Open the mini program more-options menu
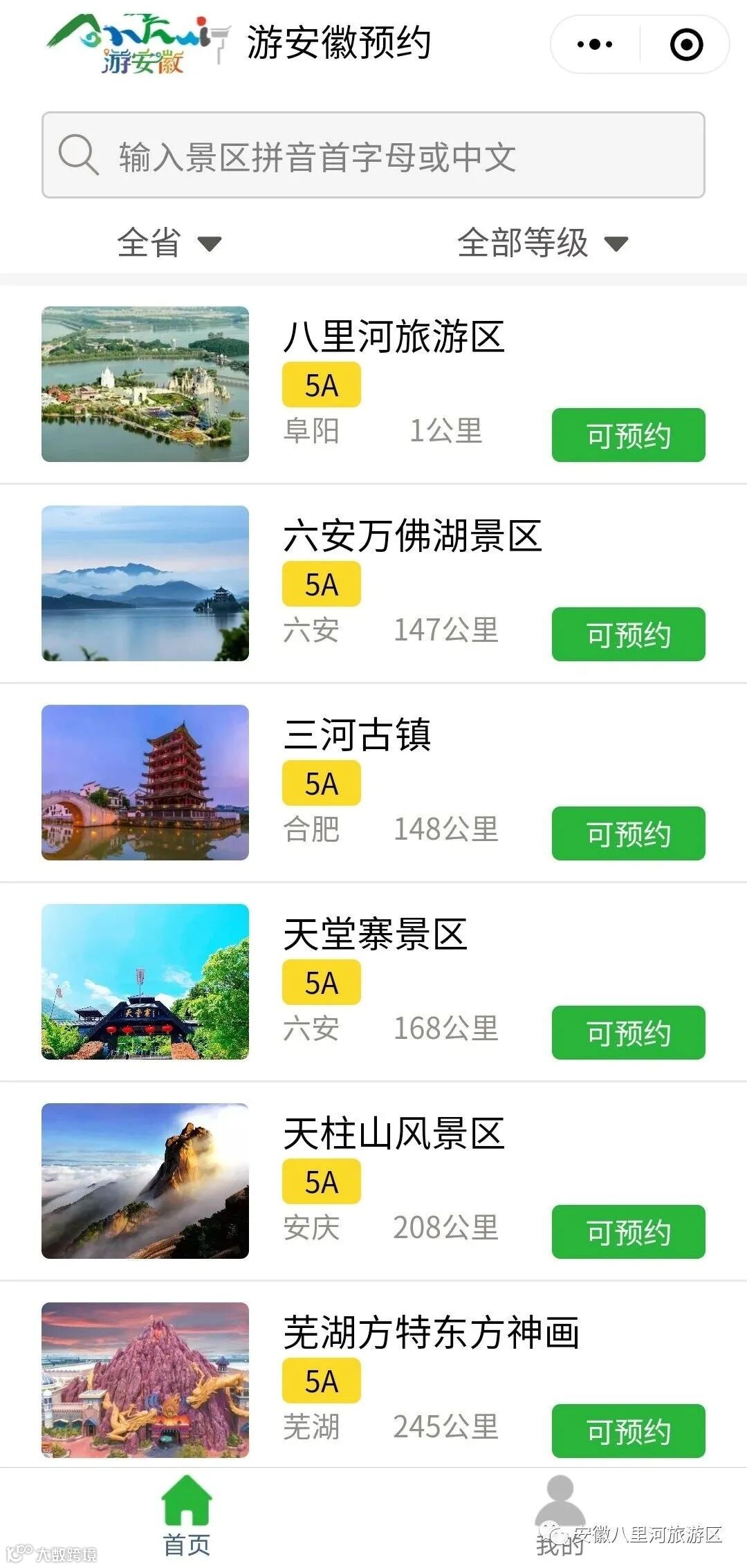Image resolution: width=747 pixels, height=1568 pixels. [595, 45]
